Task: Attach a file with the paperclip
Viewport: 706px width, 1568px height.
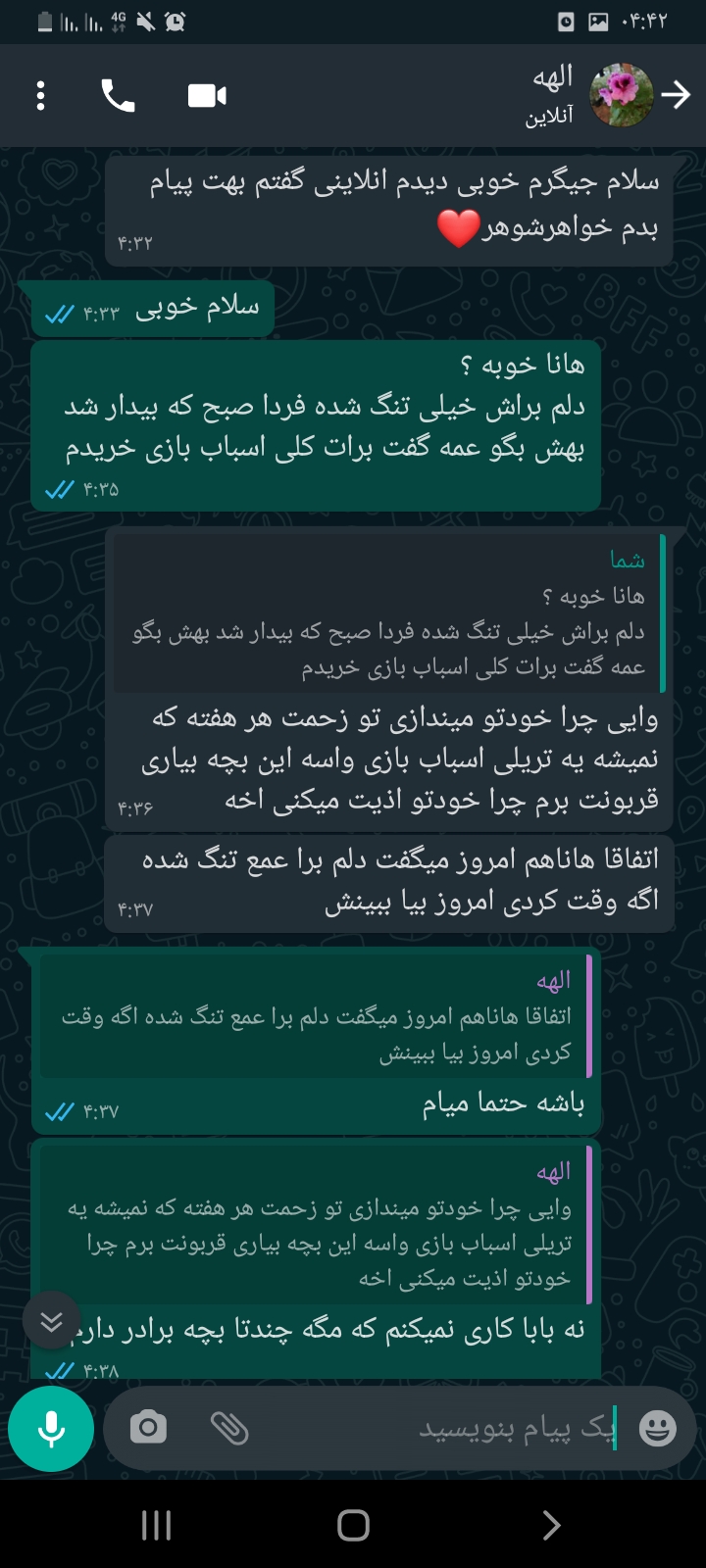Action: point(229,1428)
